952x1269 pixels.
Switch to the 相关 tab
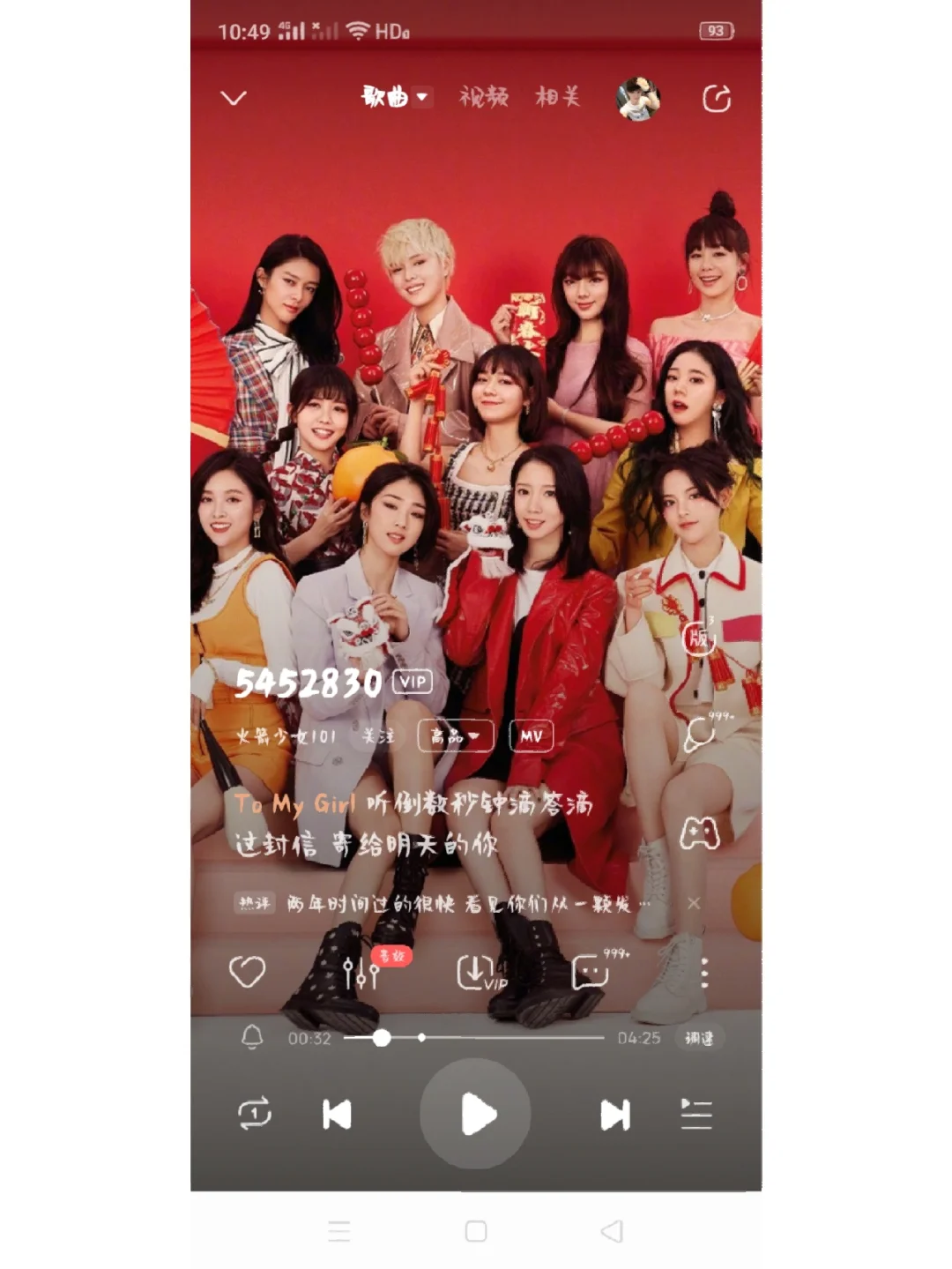tap(558, 97)
